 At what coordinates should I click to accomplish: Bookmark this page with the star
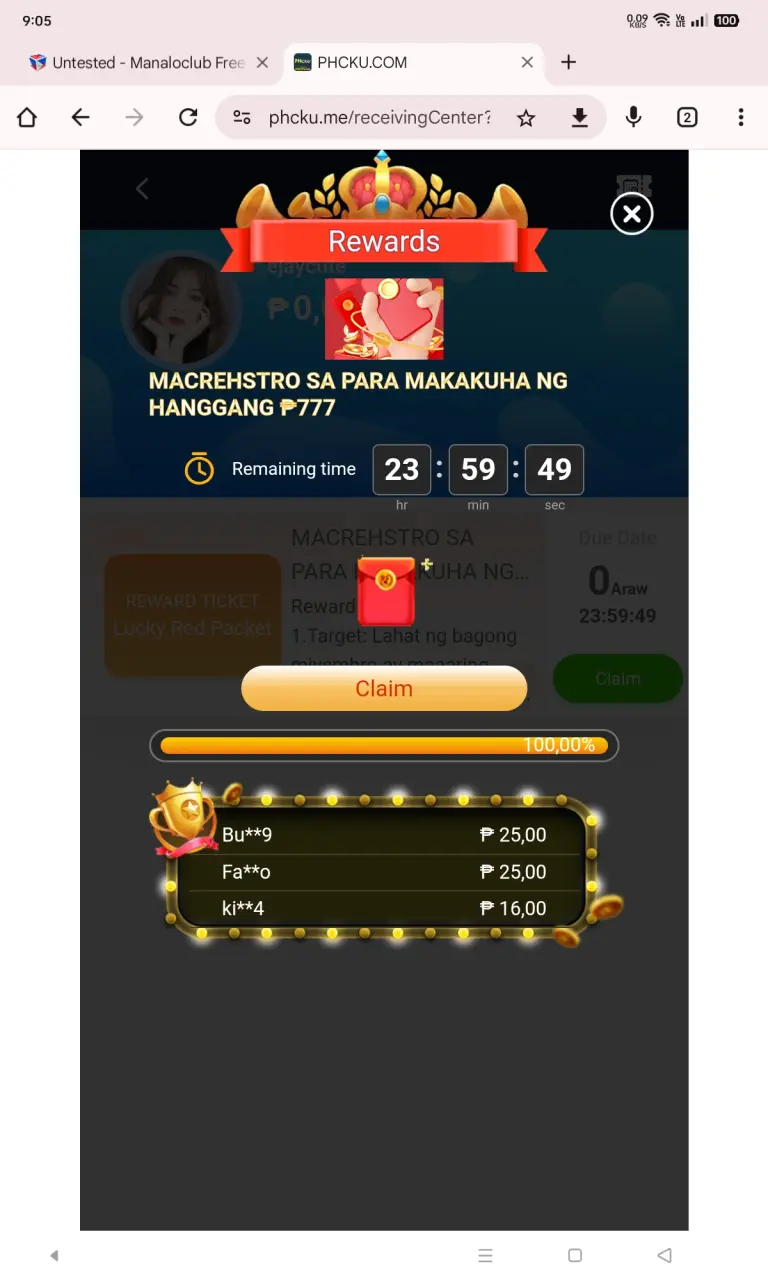coord(526,118)
